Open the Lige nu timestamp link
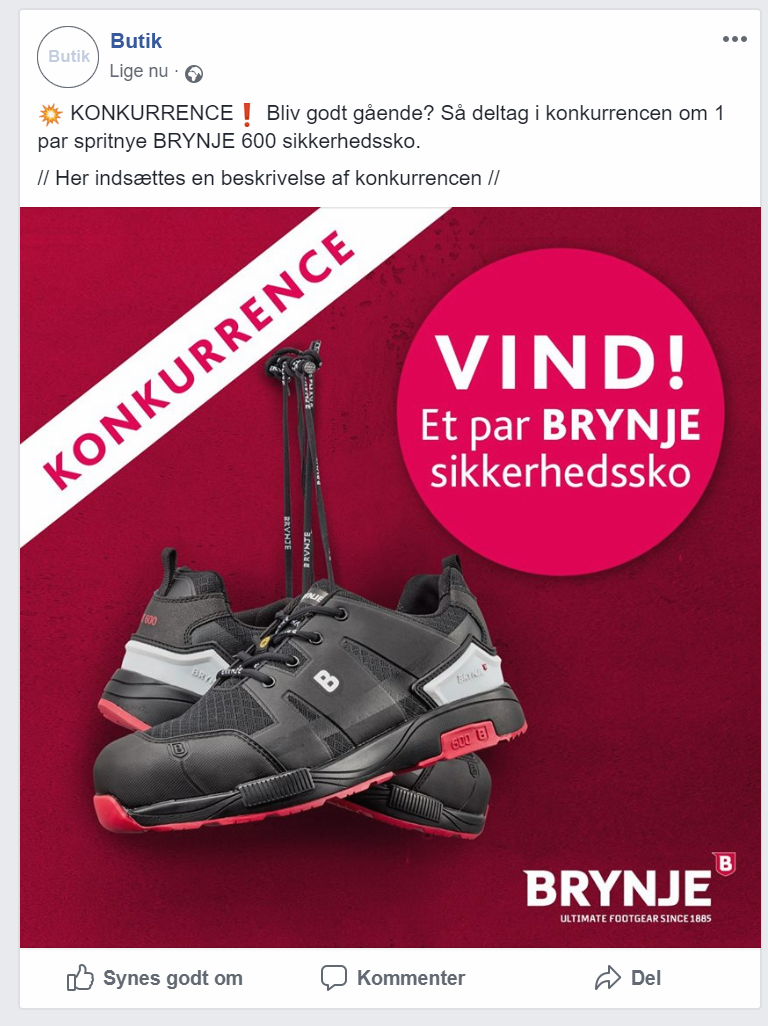The image size is (768, 1026). point(138,72)
